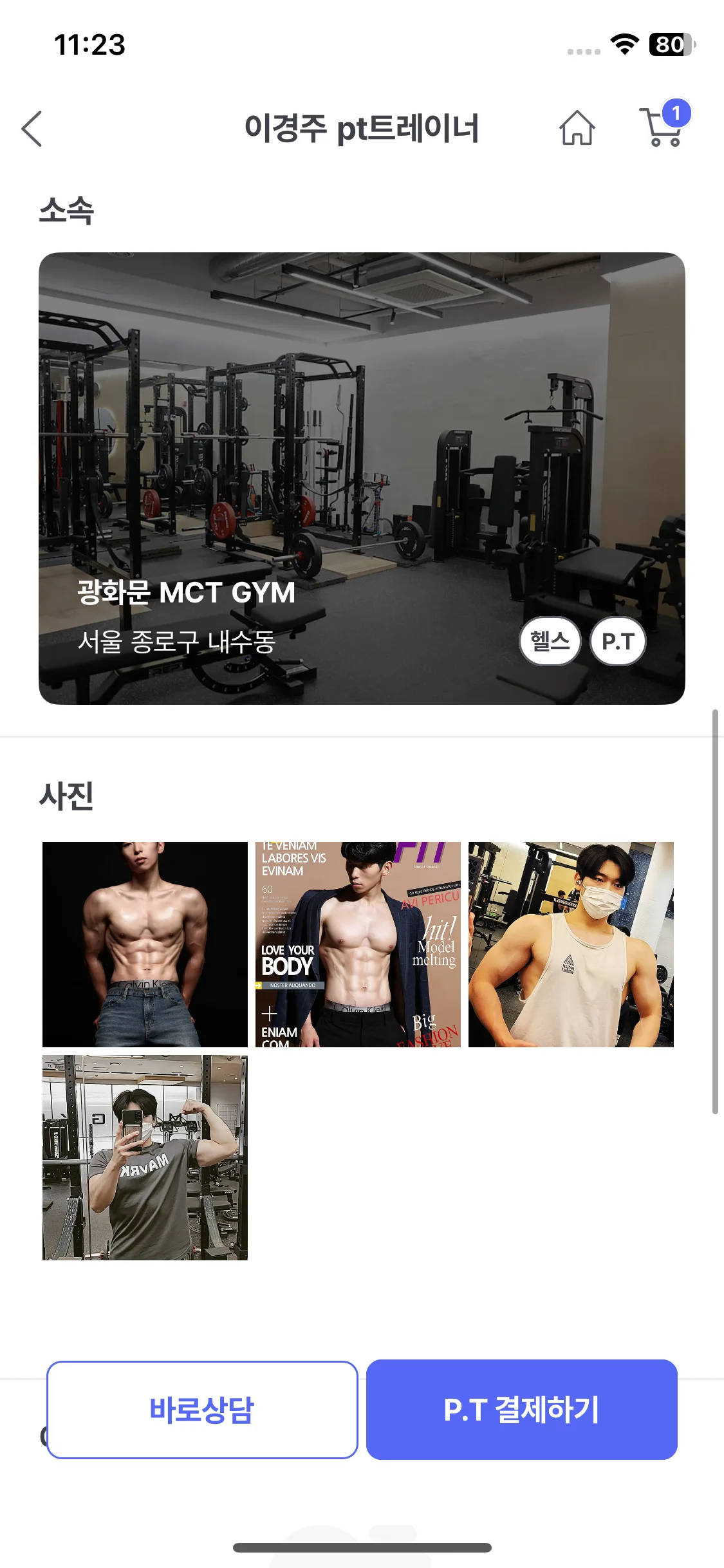Tap P.T 결제하기 to pay for PT
Viewport: 724px width, 1568px height.
click(521, 1410)
